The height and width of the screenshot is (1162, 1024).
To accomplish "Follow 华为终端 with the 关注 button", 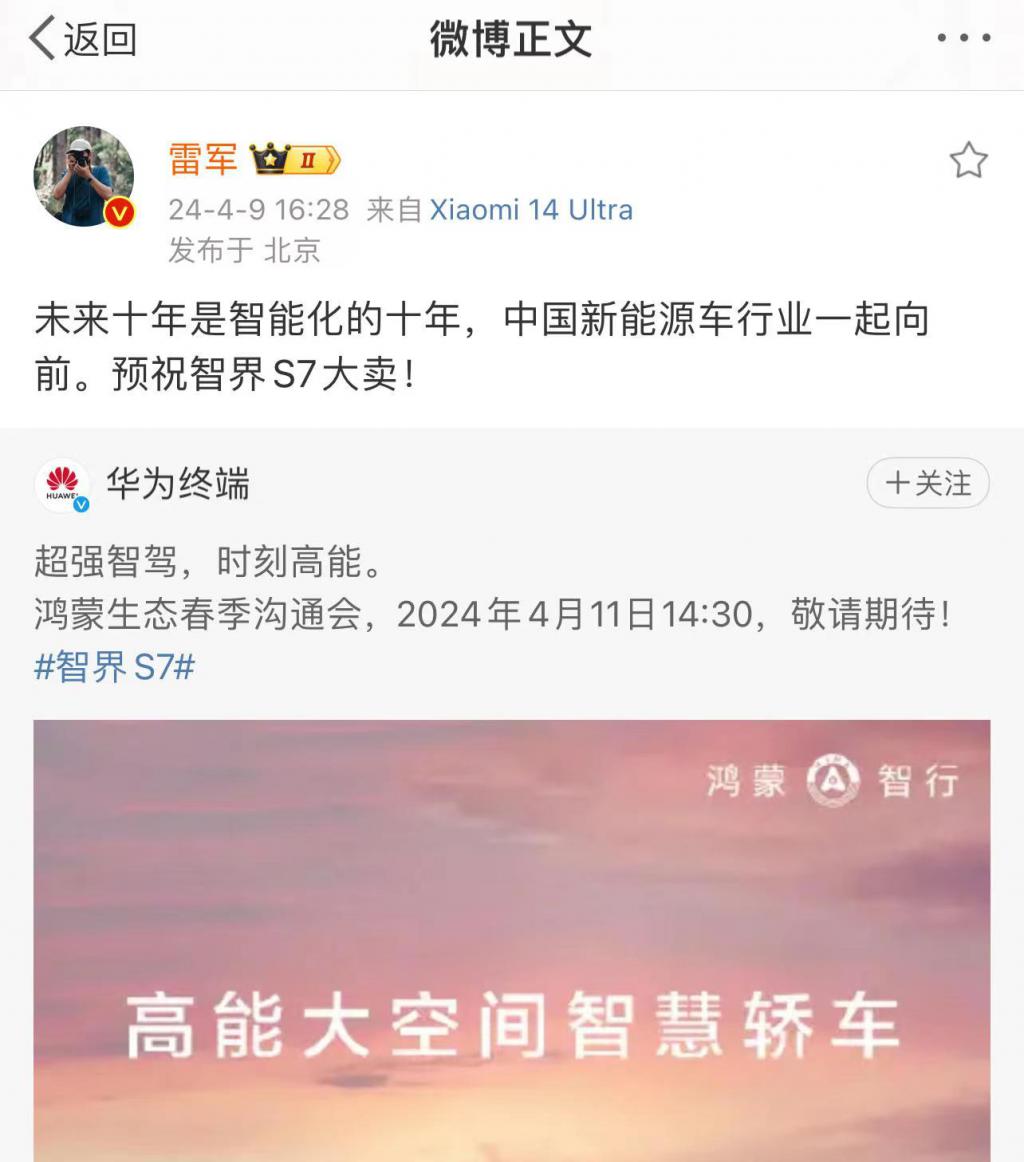I will pyautogui.click(x=927, y=484).
